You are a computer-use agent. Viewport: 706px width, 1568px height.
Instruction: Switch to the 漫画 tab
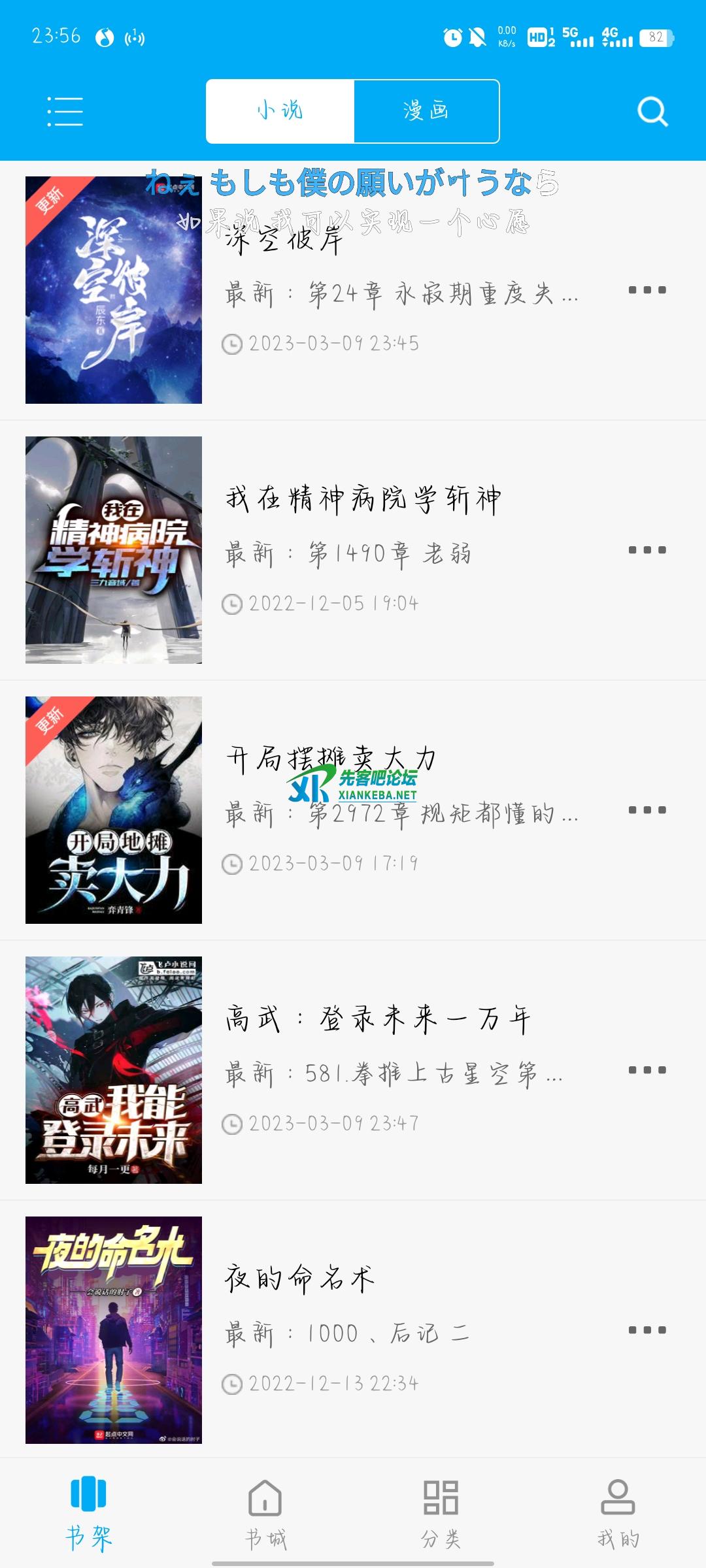pyautogui.click(x=426, y=111)
